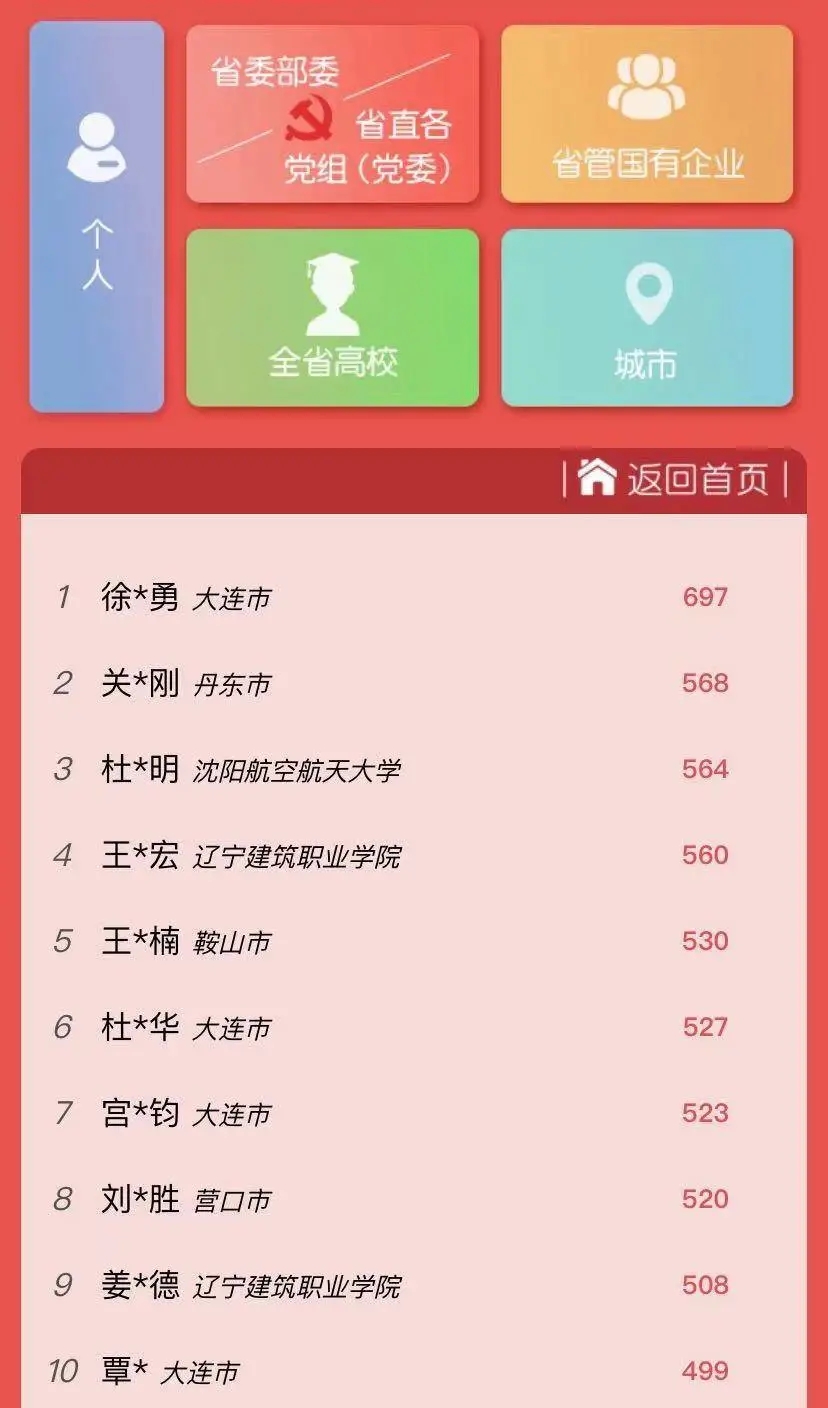Show the 全省高校 ranking

point(332,318)
